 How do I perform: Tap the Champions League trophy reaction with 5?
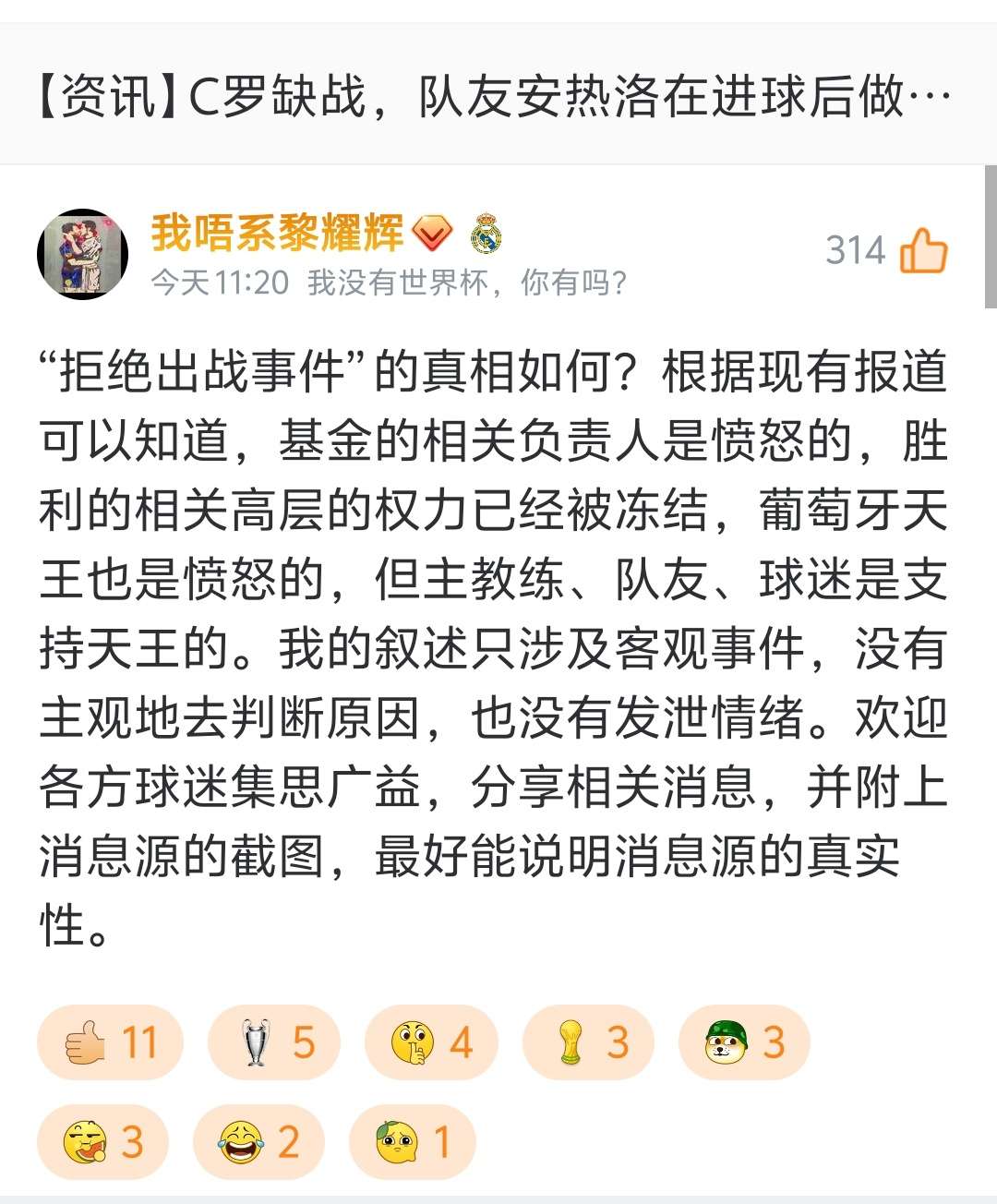(274, 1042)
